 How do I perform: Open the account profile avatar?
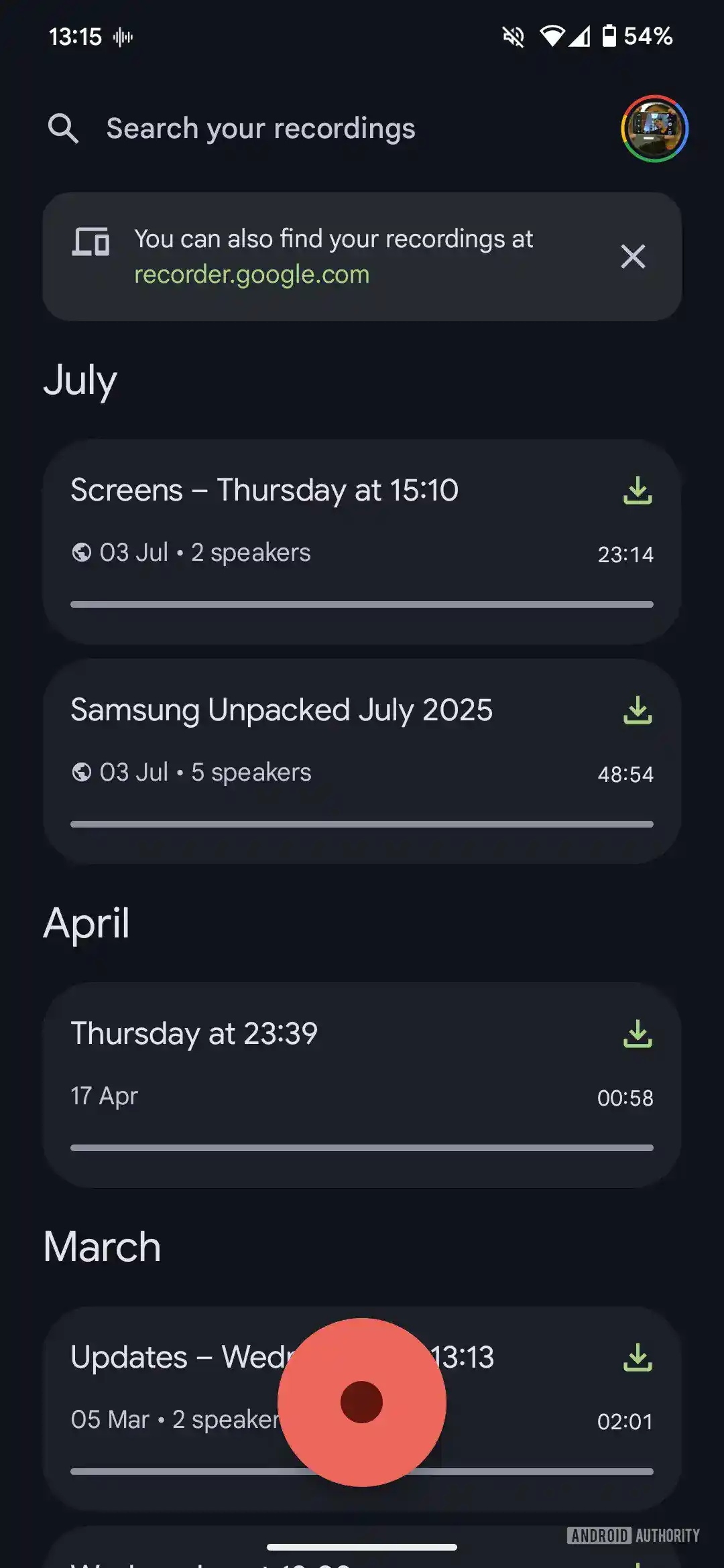click(x=654, y=129)
